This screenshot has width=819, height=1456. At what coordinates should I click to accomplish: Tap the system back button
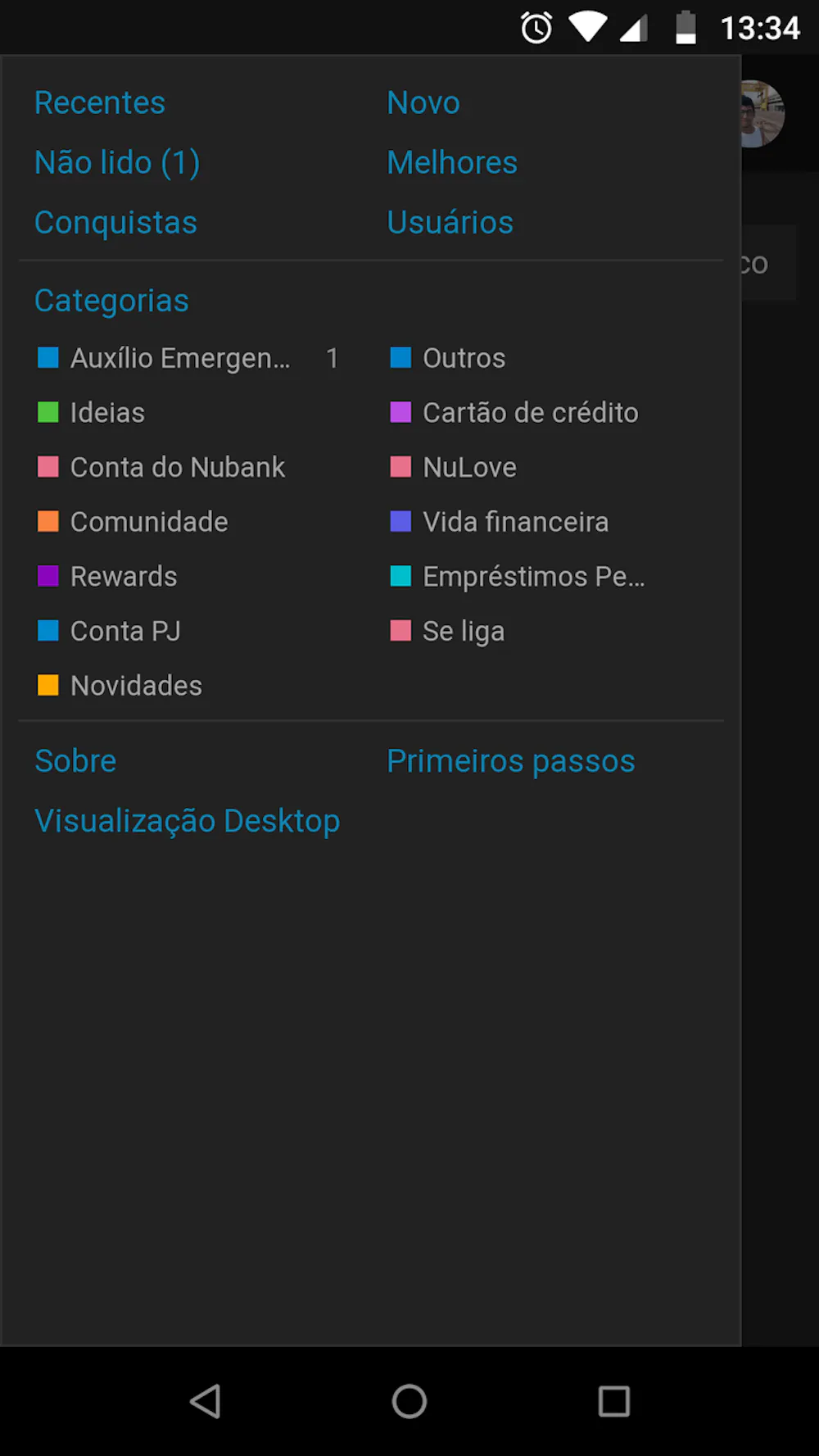click(205, 1401)
